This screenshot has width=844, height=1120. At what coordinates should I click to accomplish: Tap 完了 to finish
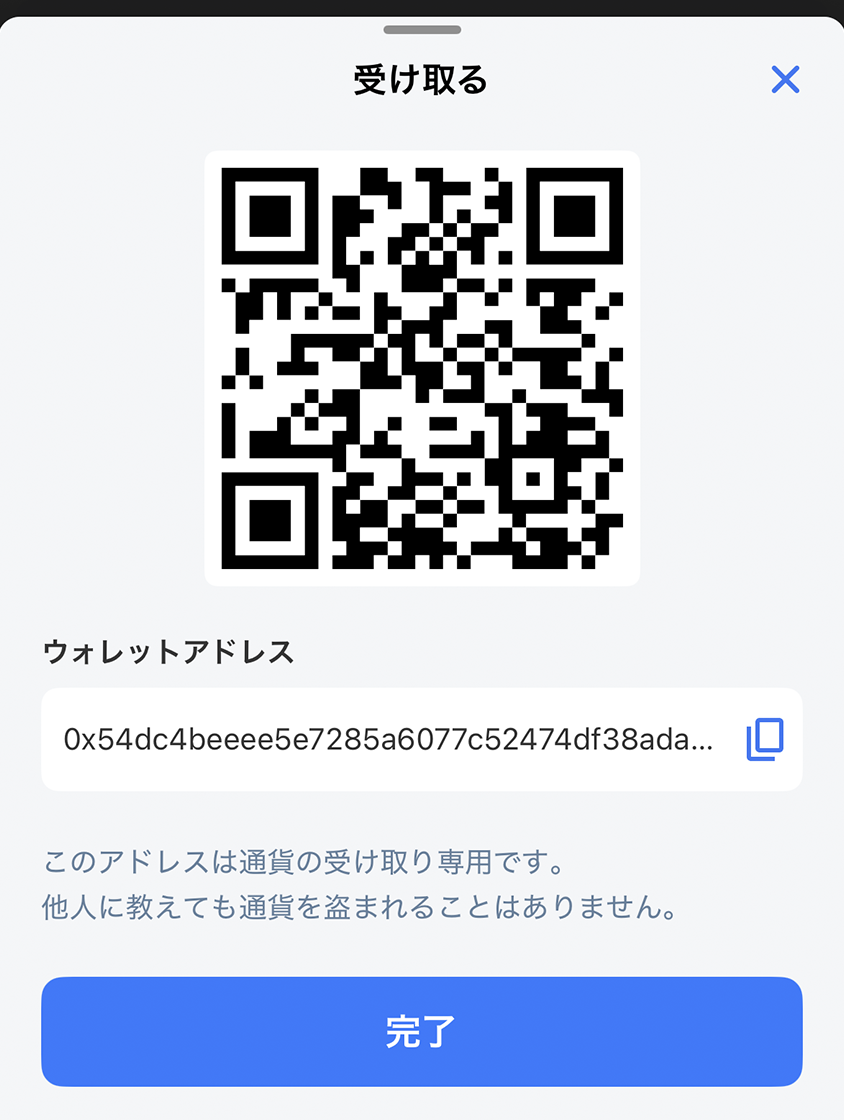point(422,1032)
